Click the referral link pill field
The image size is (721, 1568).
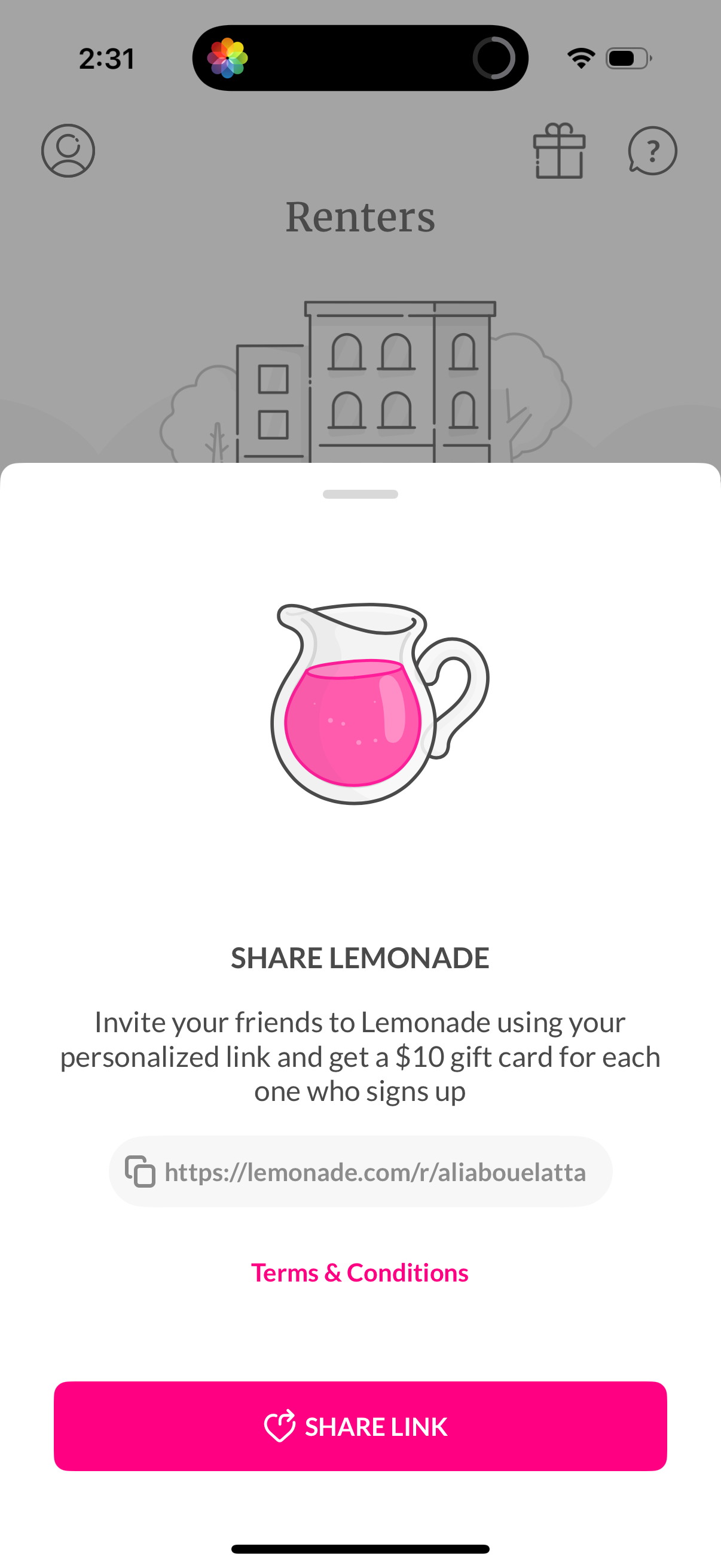[x=360, y=1172]
